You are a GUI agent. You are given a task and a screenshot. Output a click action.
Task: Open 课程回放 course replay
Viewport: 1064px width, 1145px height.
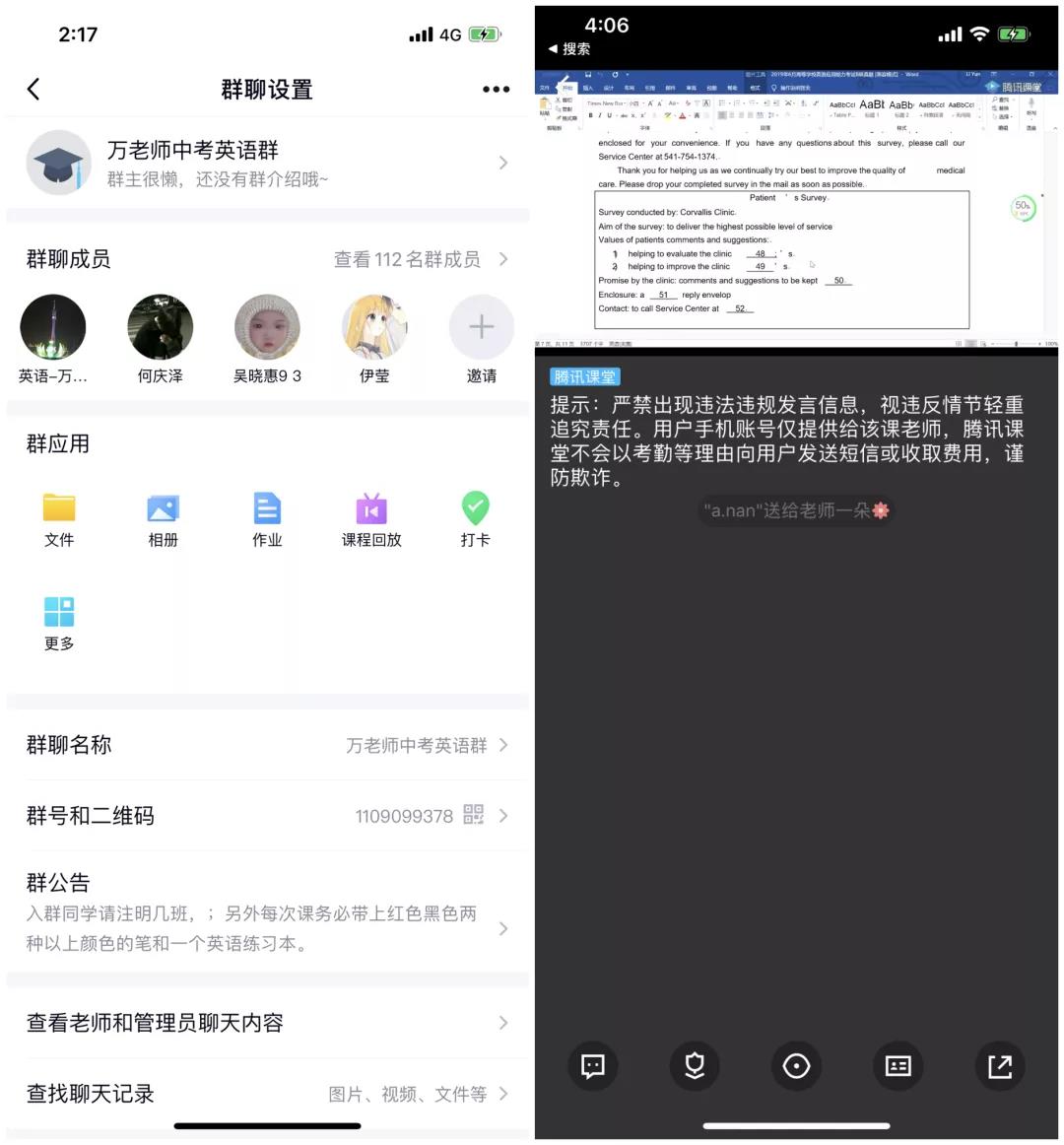[x=371, y=519]
